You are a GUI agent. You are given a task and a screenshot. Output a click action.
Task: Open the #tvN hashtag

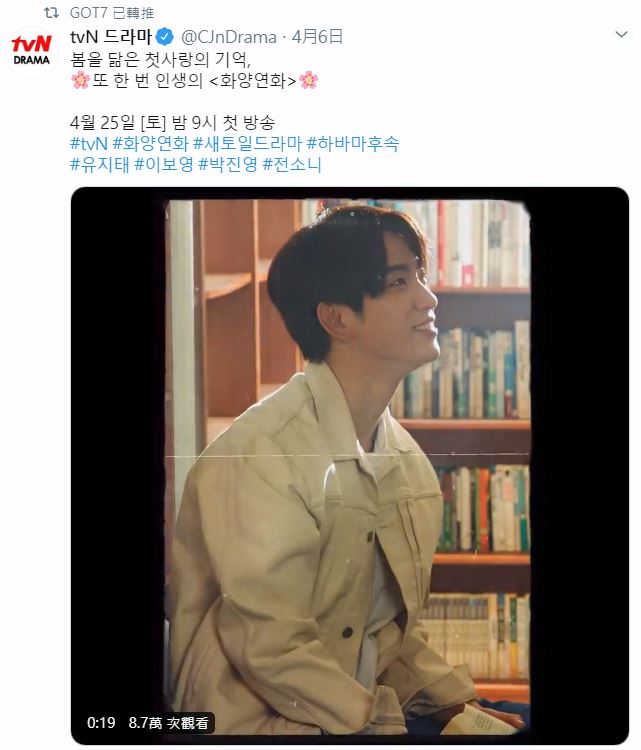89,144
